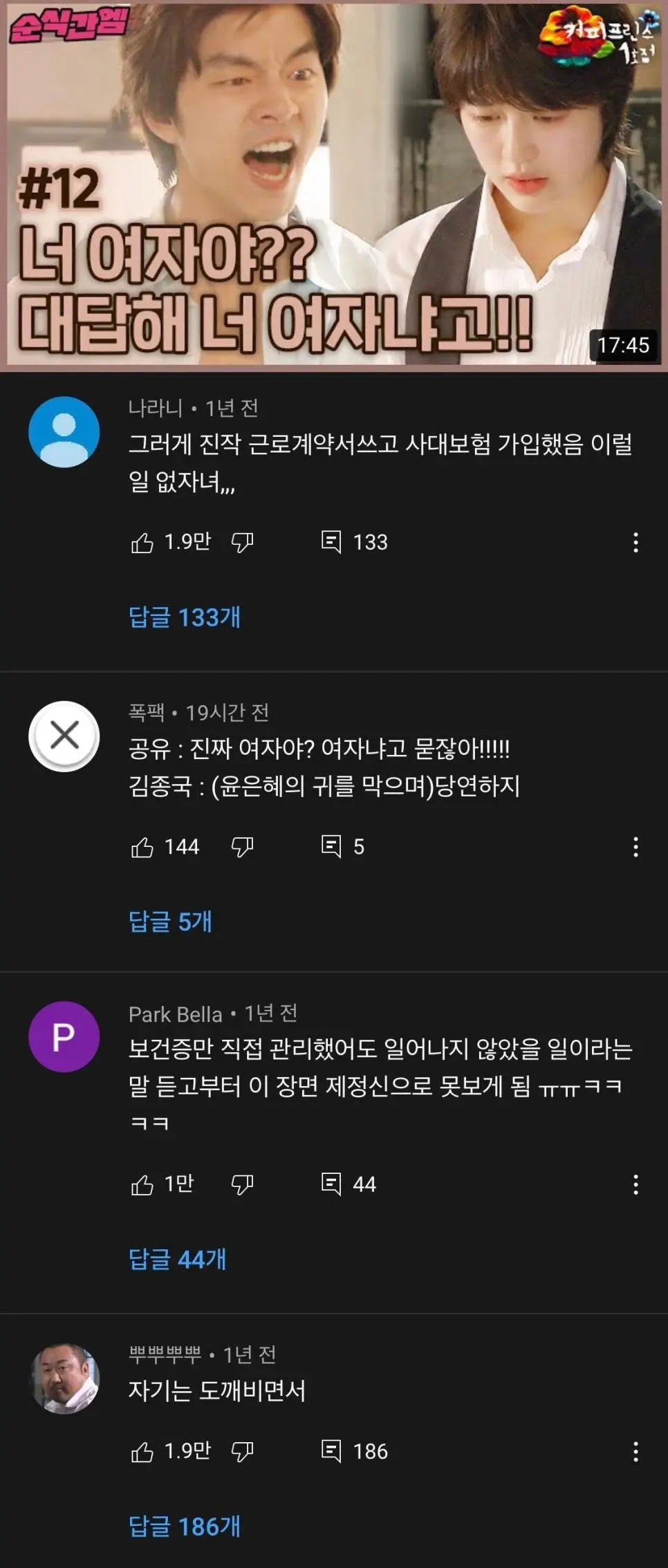Screen dimensions: 668x1568
Task: Dislike 뿌뿌뿌뿌's comment
Action: click(x=242, y=1452)
